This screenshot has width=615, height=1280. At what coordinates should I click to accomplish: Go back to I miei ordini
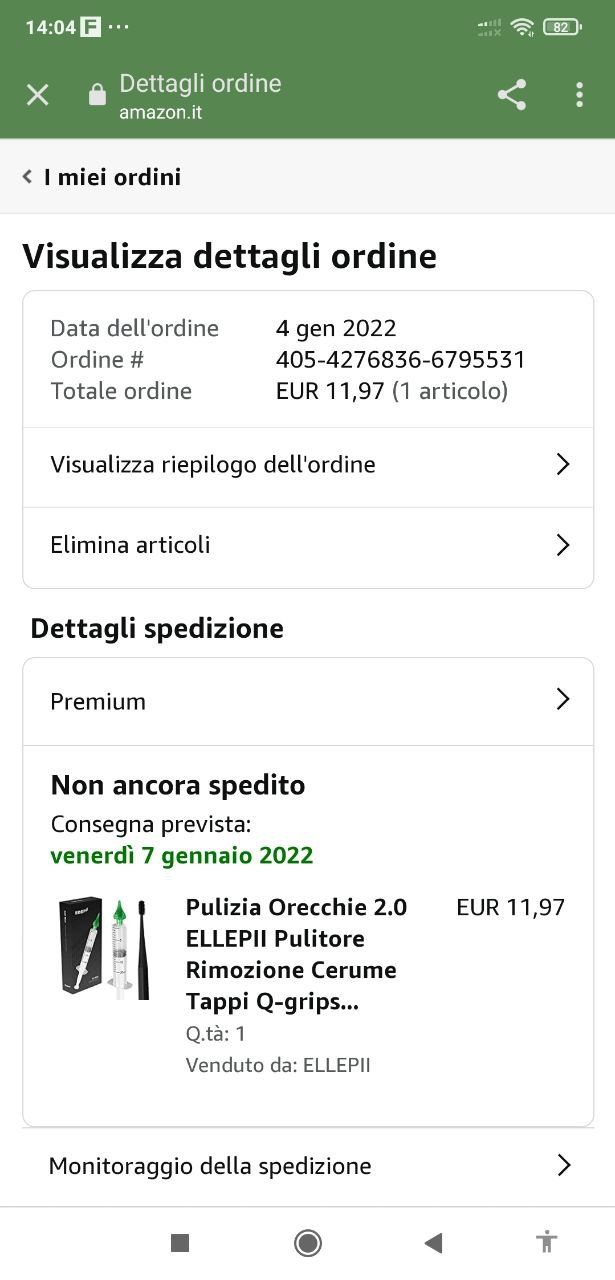pos(102,177)
